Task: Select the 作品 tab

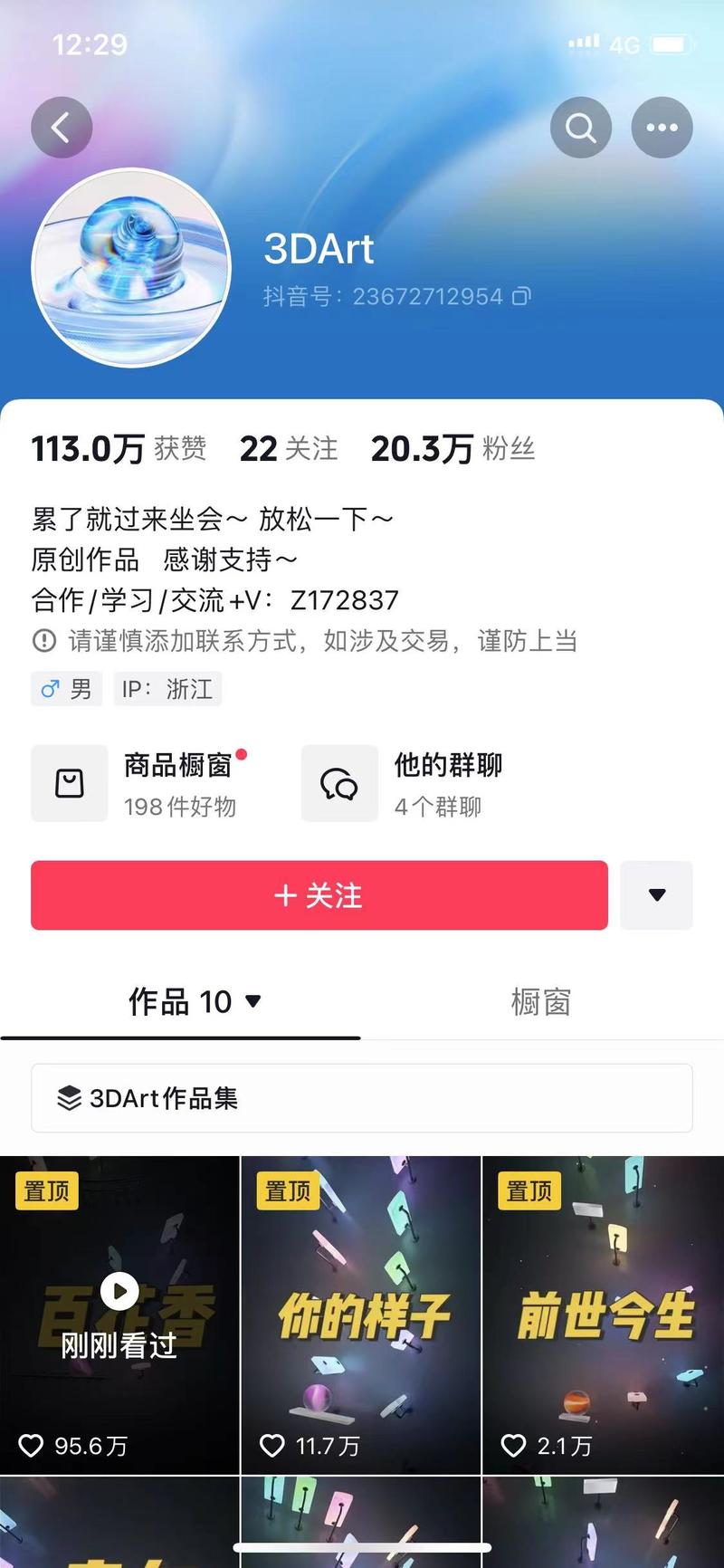Action: 181,1002
